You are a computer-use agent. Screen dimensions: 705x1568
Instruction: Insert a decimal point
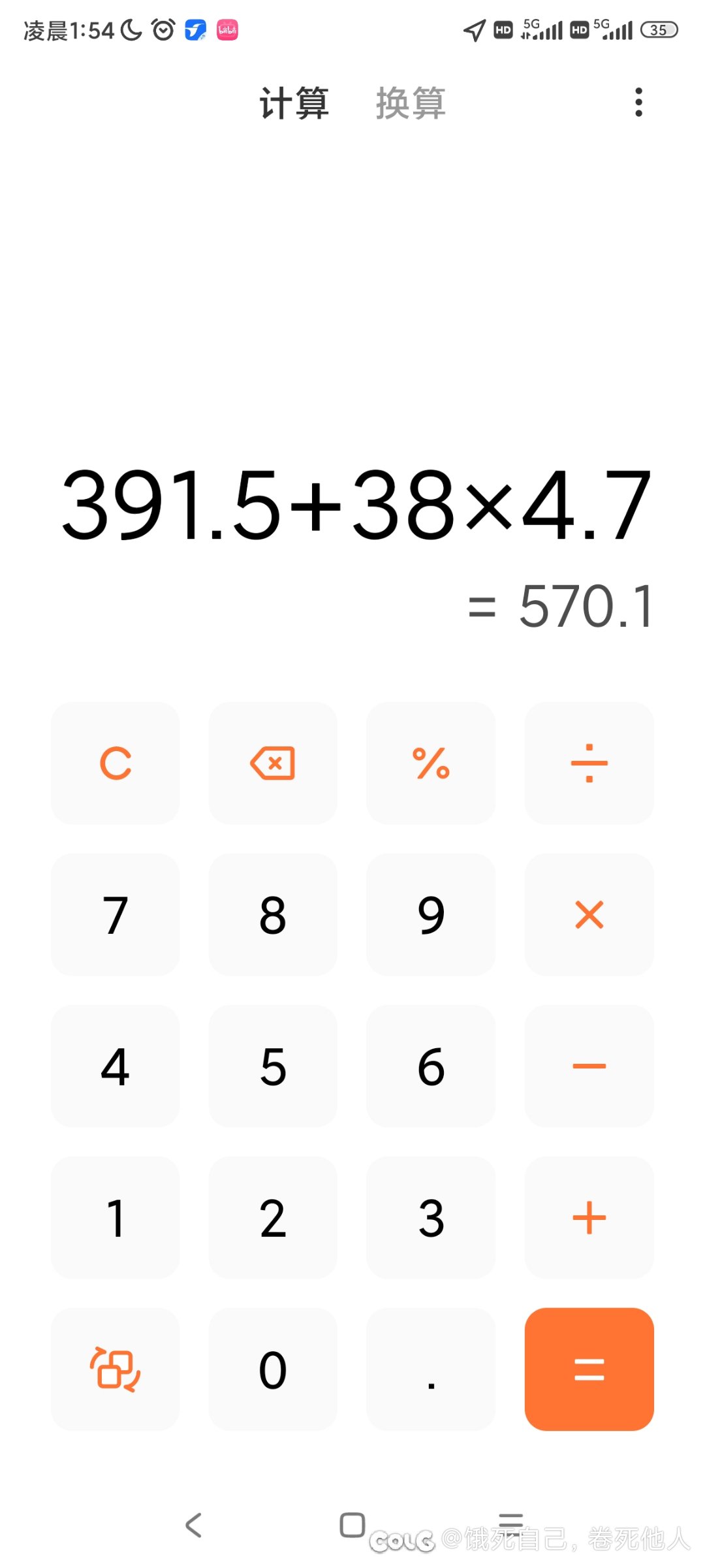431,1369
